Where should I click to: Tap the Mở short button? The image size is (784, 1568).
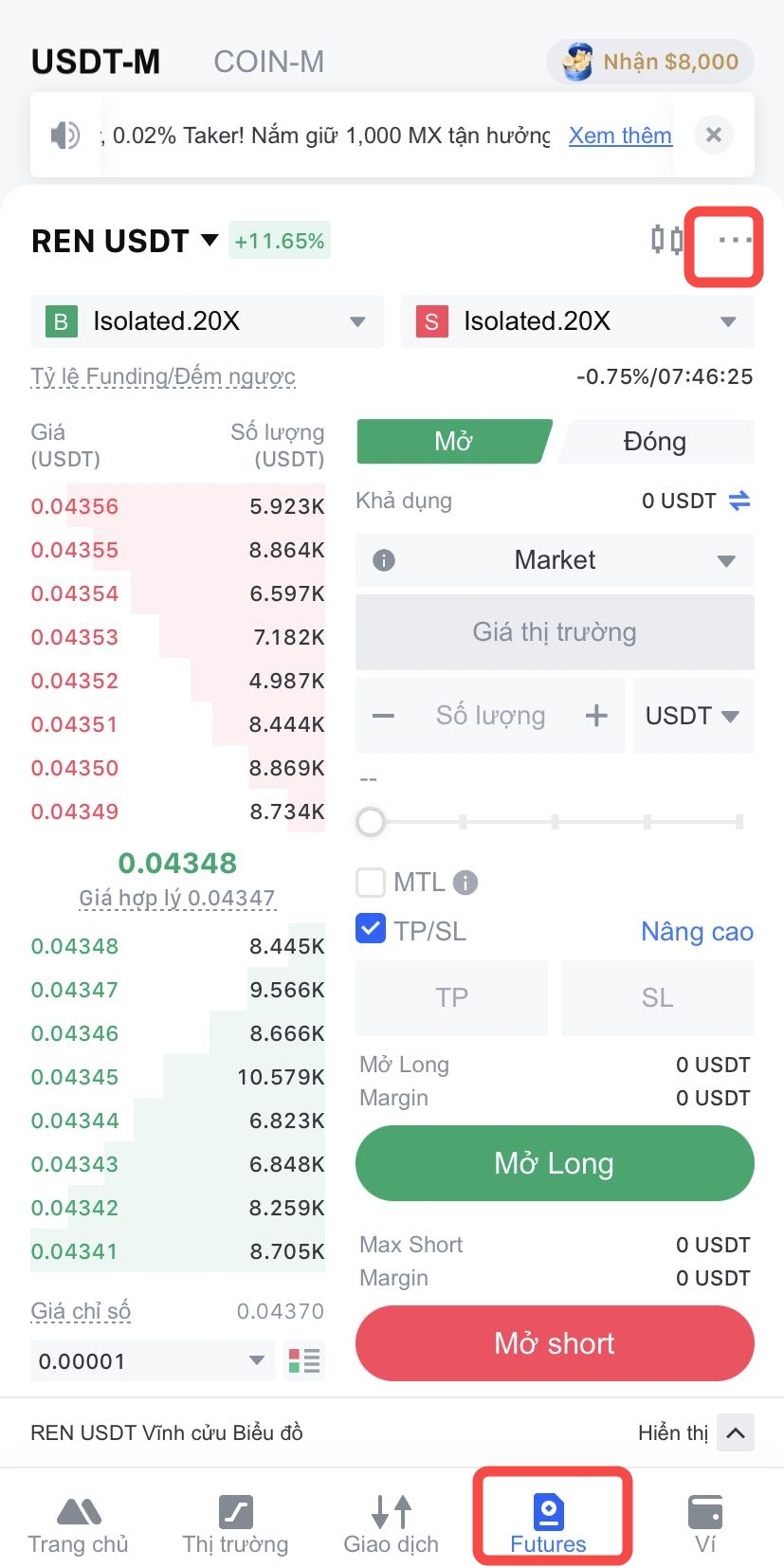(555, 1343)
